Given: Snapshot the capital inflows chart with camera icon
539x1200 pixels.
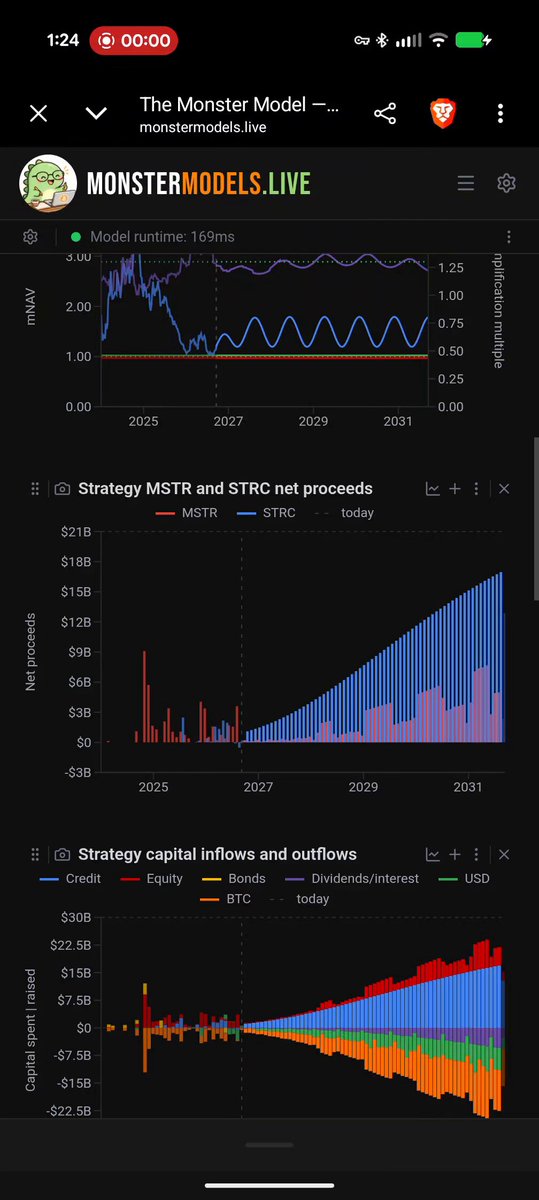Looking at the screenshot, I should tap(62, 854).
